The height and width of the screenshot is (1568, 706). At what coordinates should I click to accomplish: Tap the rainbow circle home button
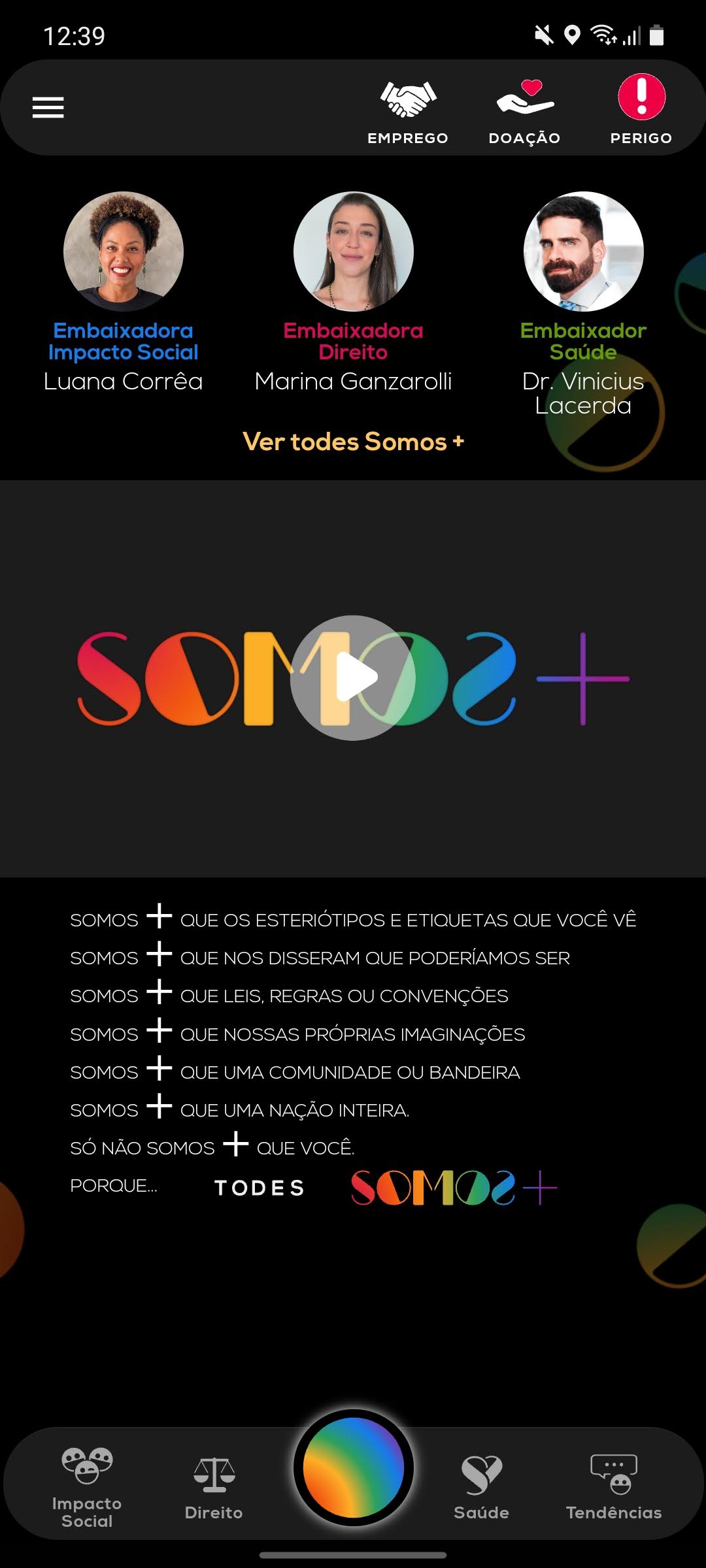tap(353, 1467)
